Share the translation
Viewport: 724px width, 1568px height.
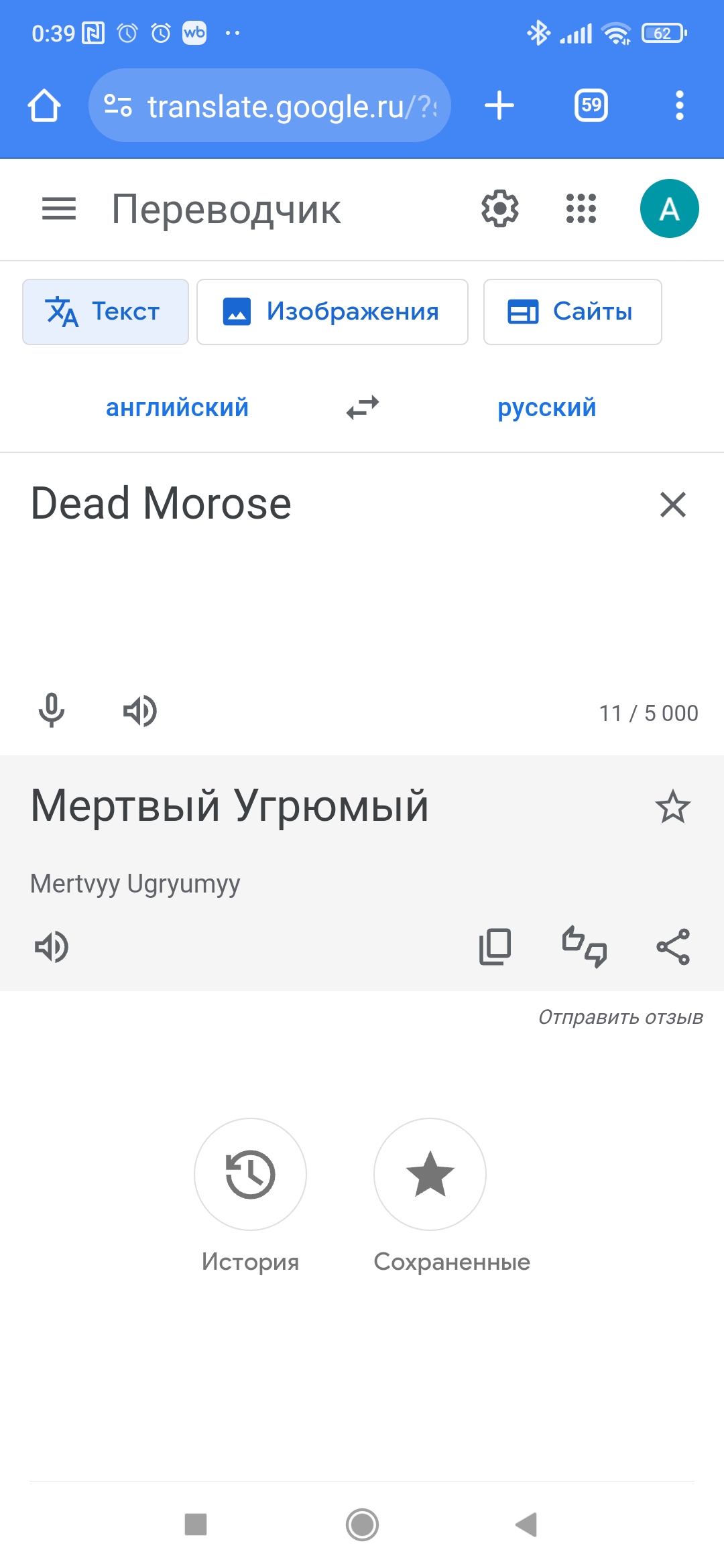click(x=672, y=947)
